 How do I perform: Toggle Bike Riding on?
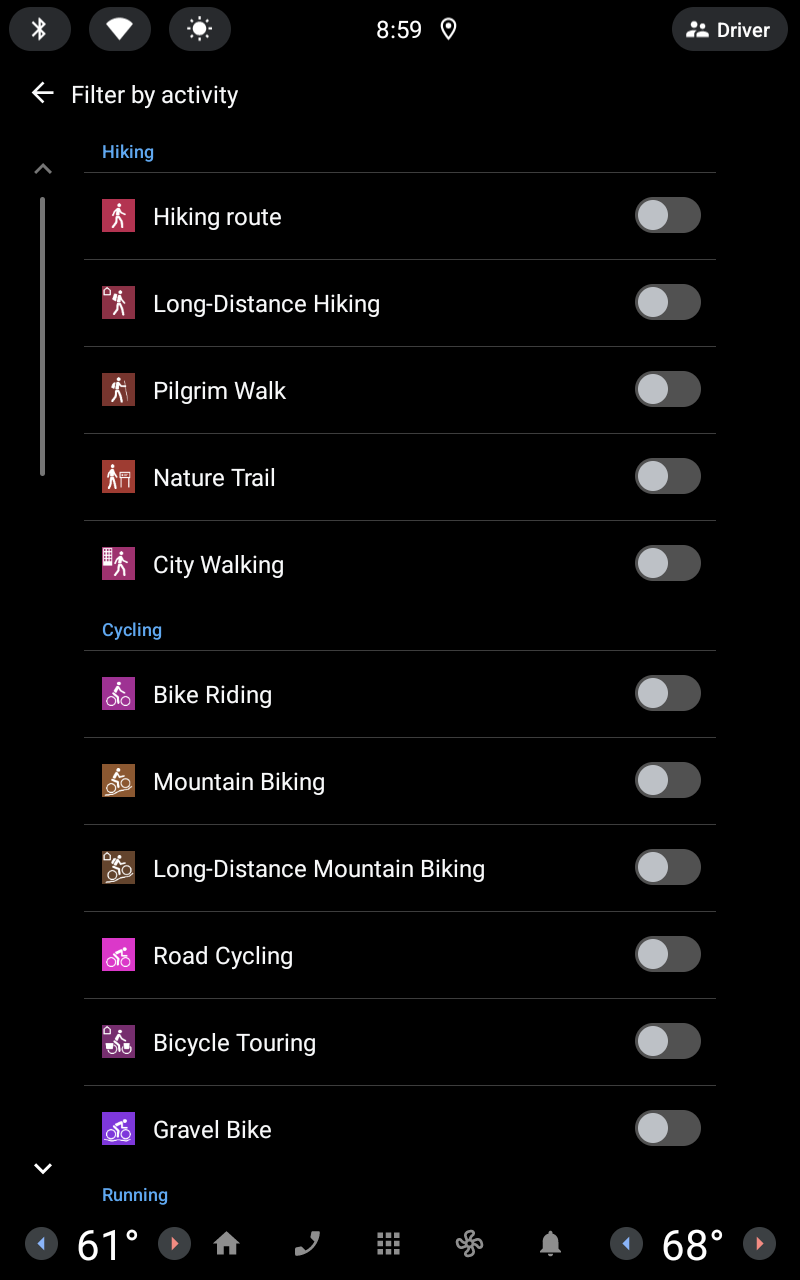pyautogui.click(x=668, y=694)
